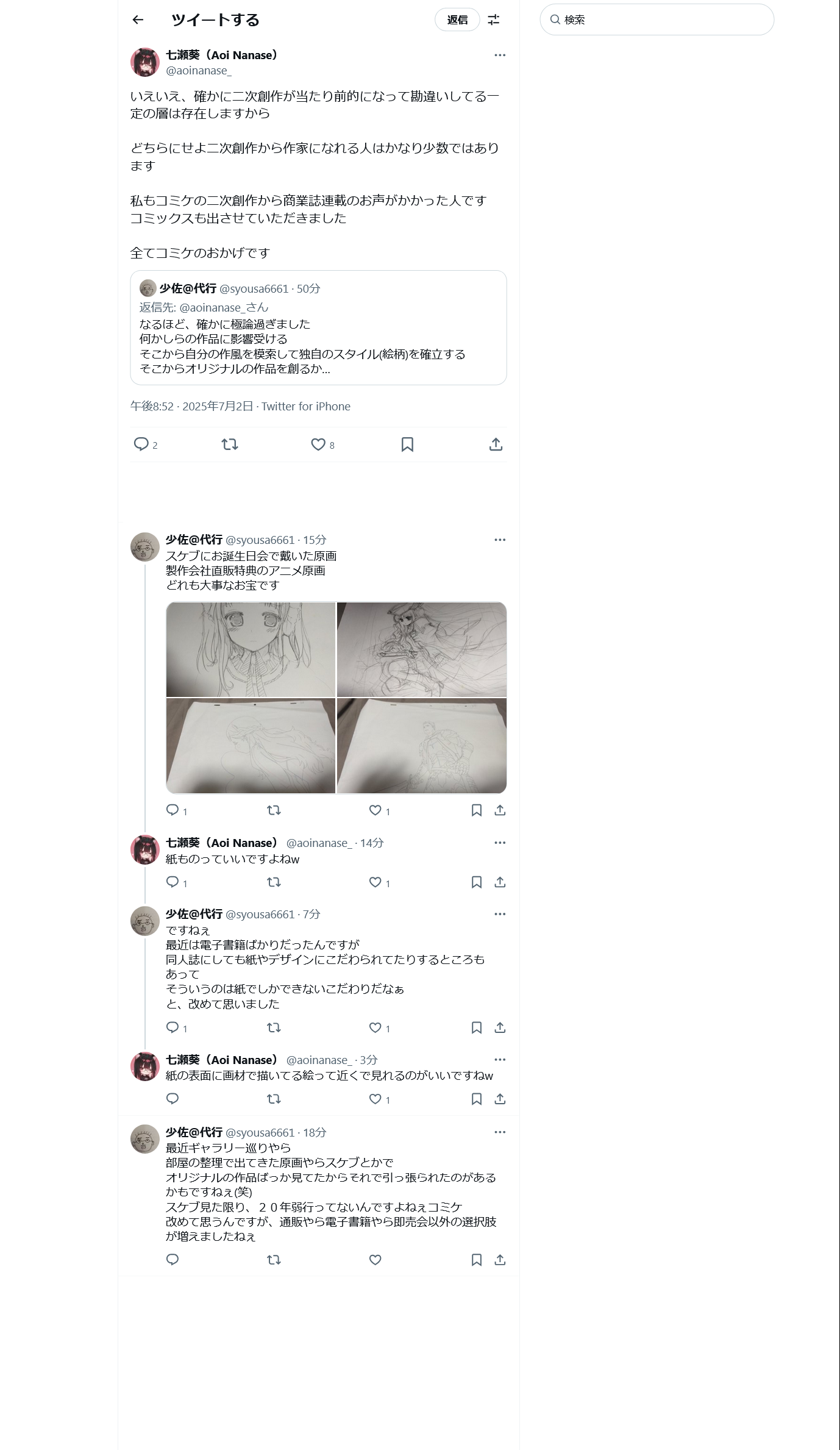Bookmark the reply about 紙の表面に画材

coord(477,1099)
